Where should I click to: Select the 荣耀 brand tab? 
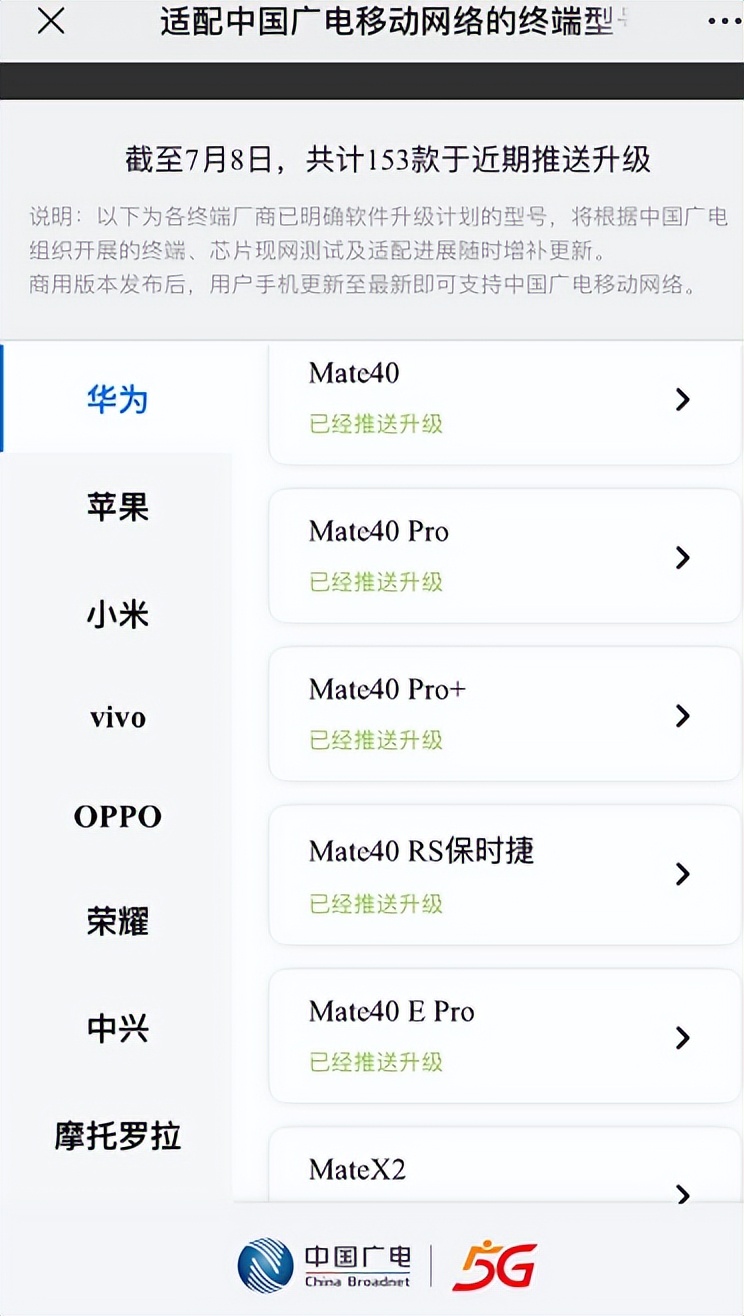(x=118, y=922)
